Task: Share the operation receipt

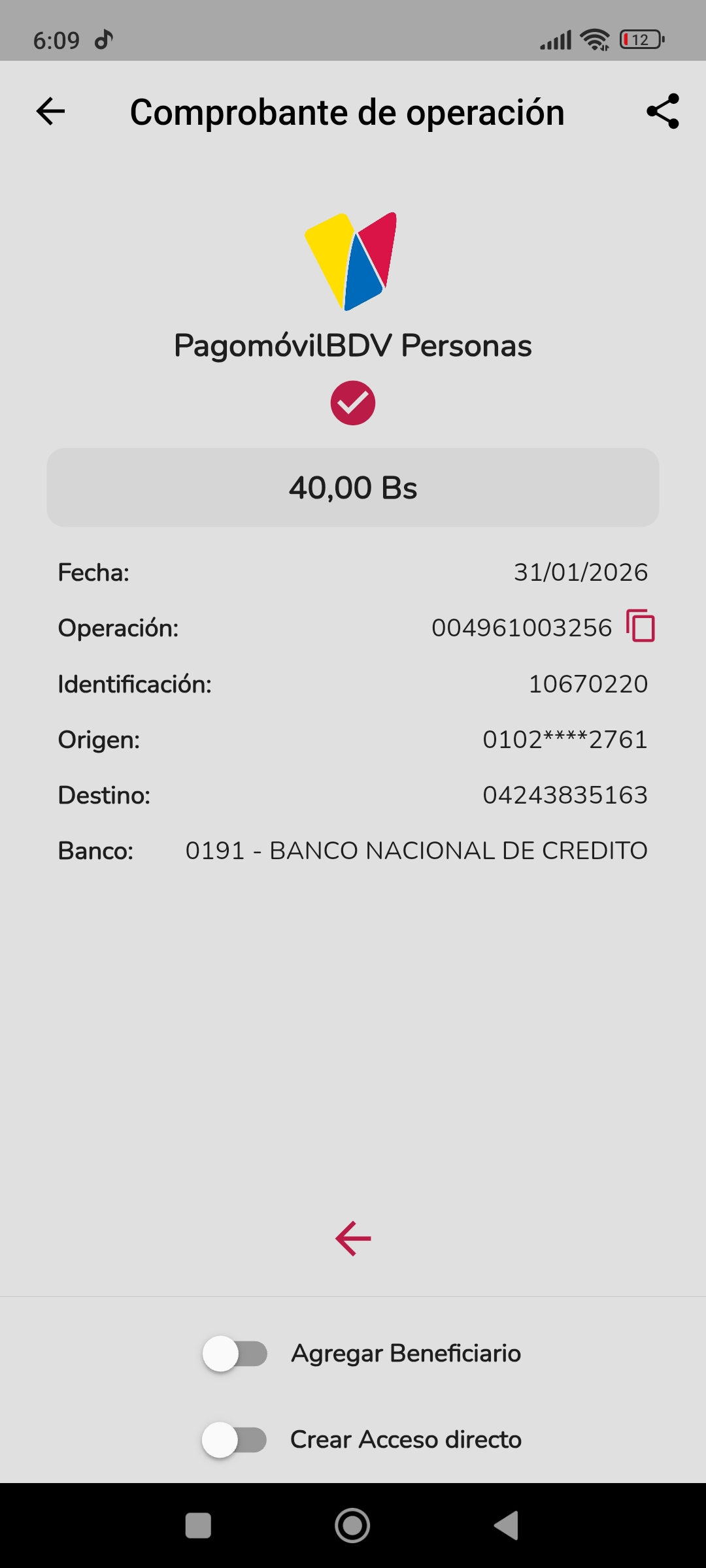Action: pos(663,112)
